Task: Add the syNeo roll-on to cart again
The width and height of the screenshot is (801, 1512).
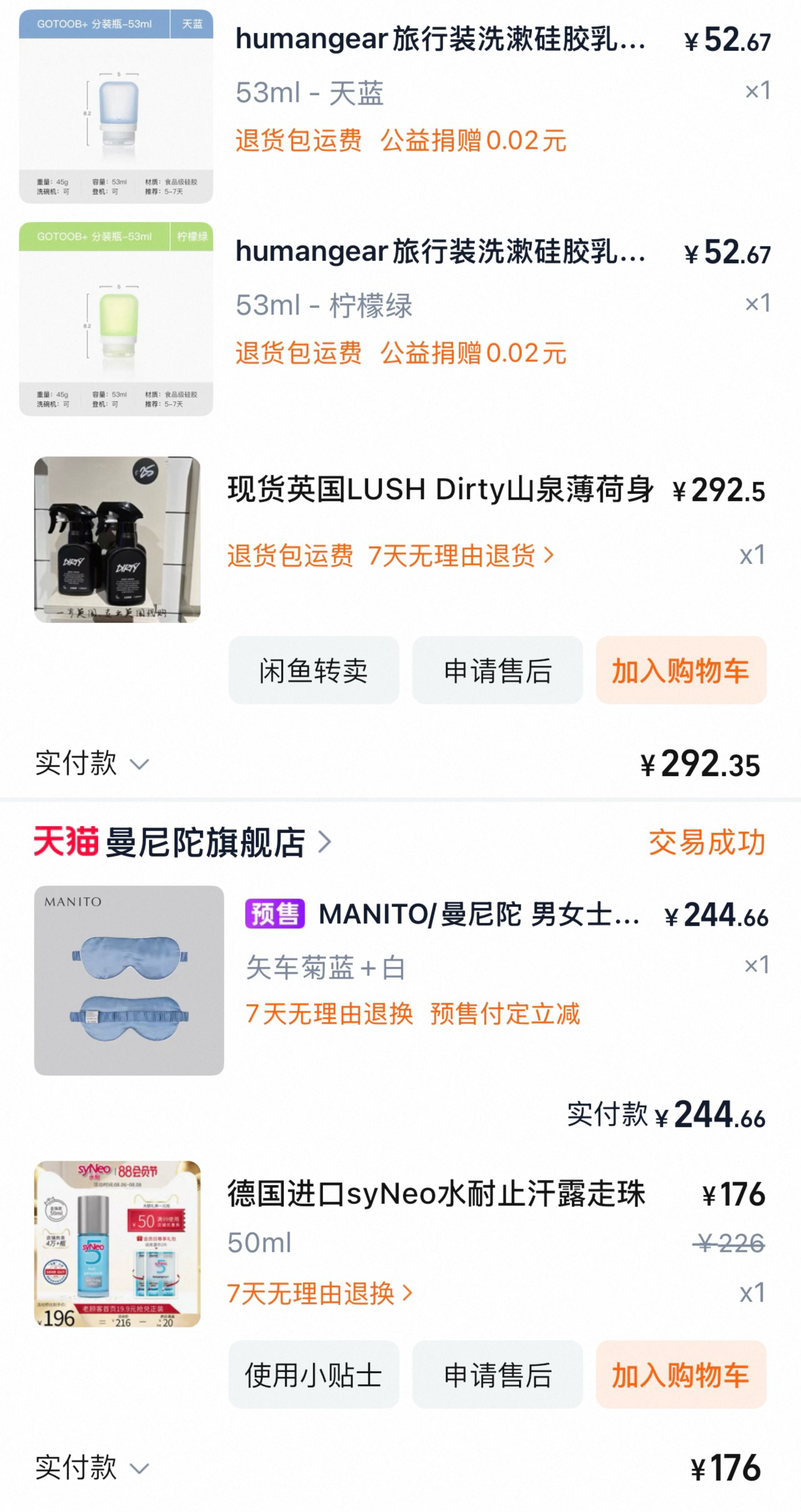Action: coord(681,1375)
